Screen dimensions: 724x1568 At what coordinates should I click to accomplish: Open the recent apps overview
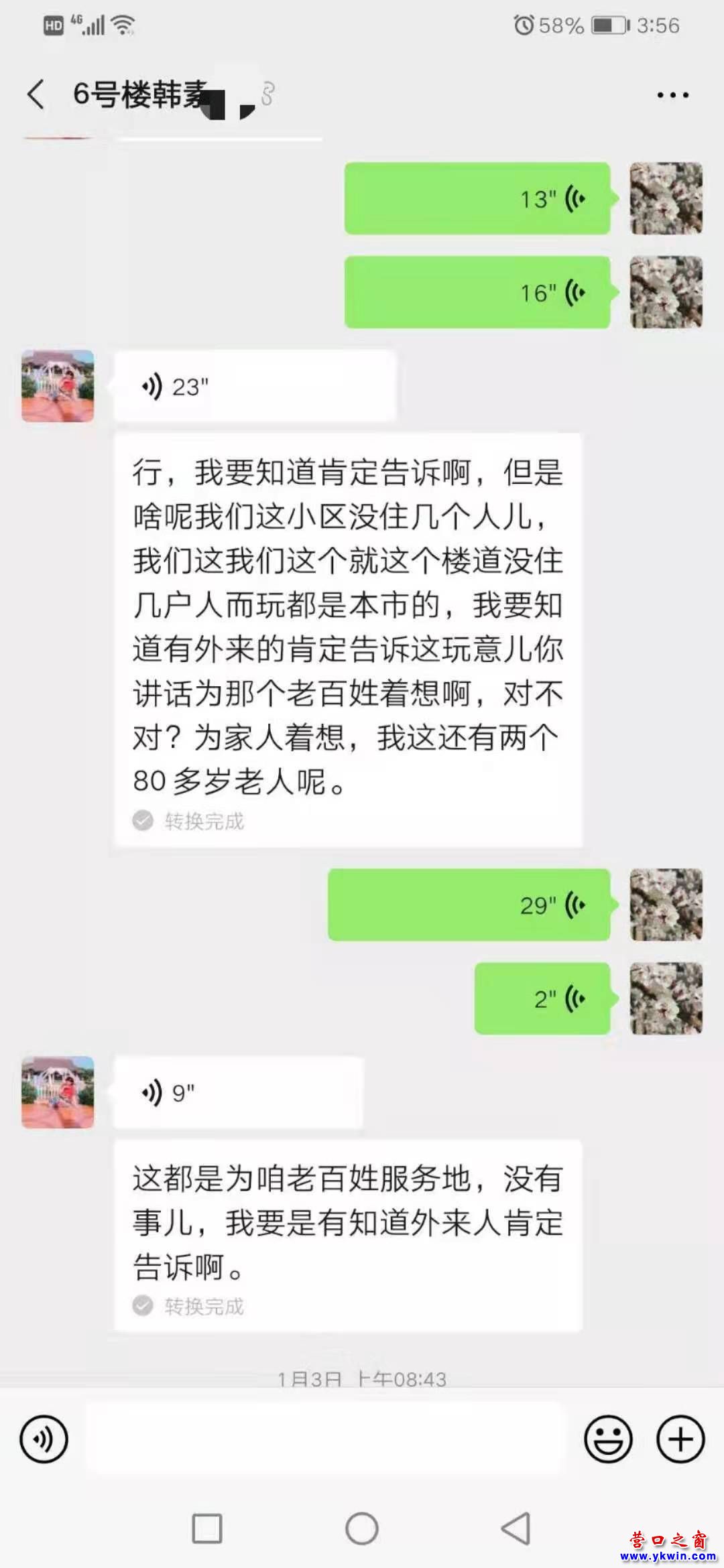pos(207,1529)
